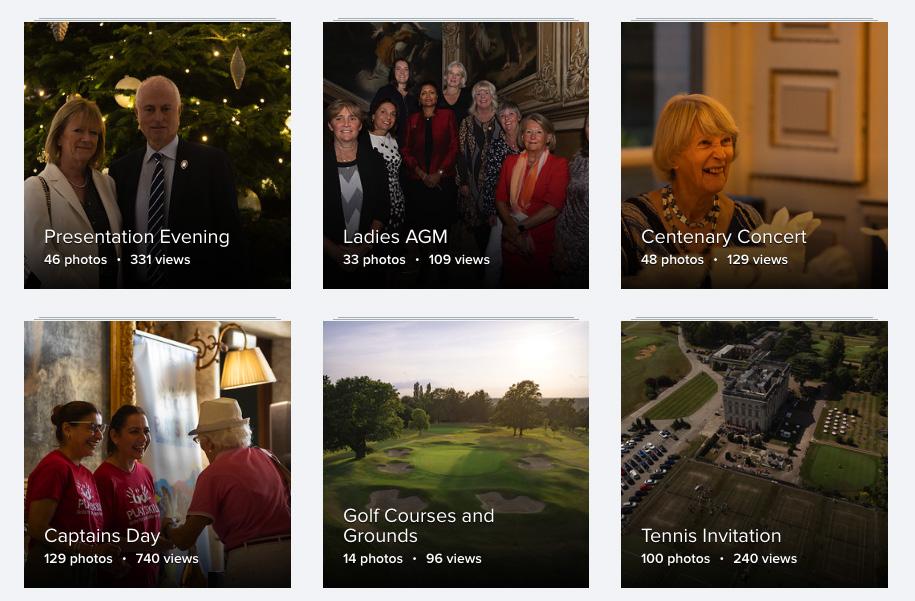
Task: View the Ladies AGM photo album
Action: click(455, 155)
